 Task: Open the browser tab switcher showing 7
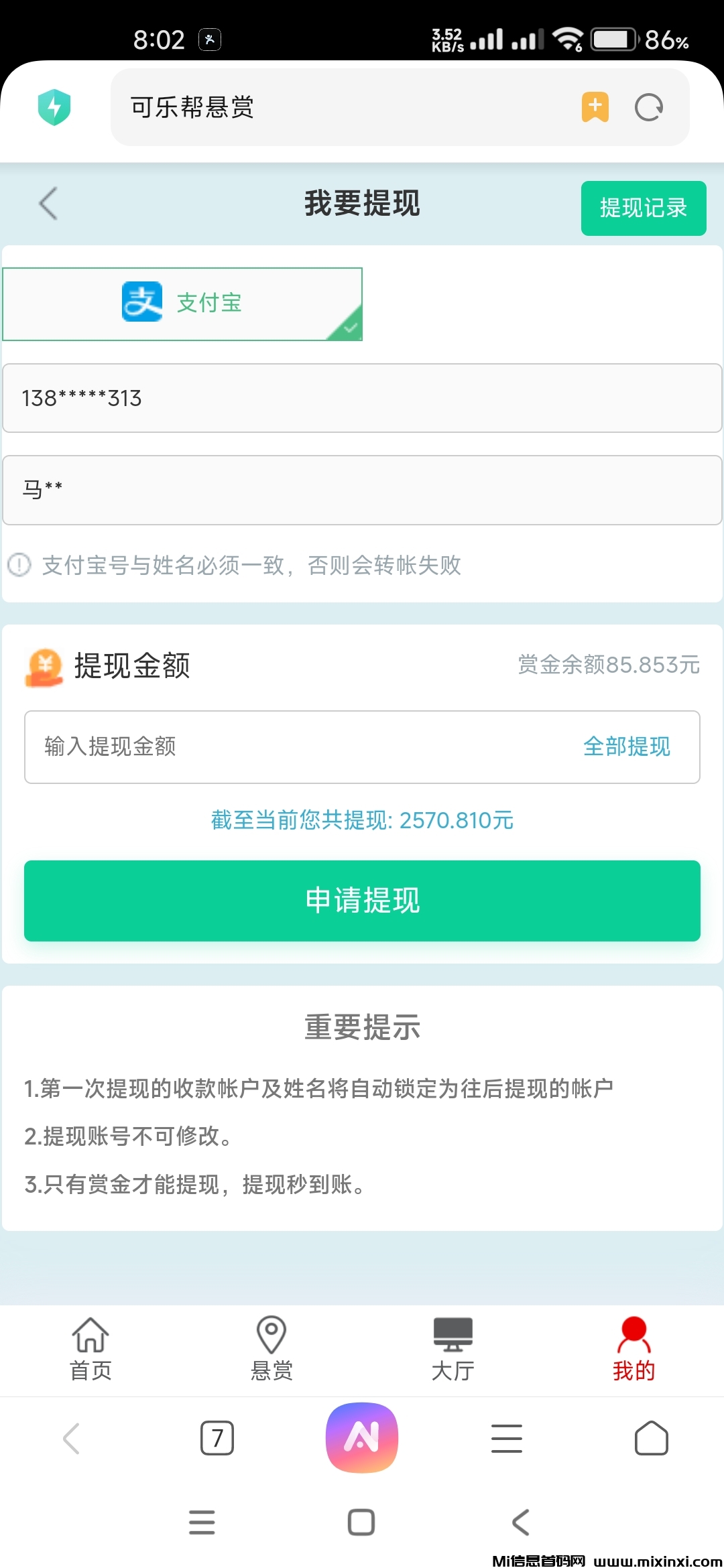217,1438
